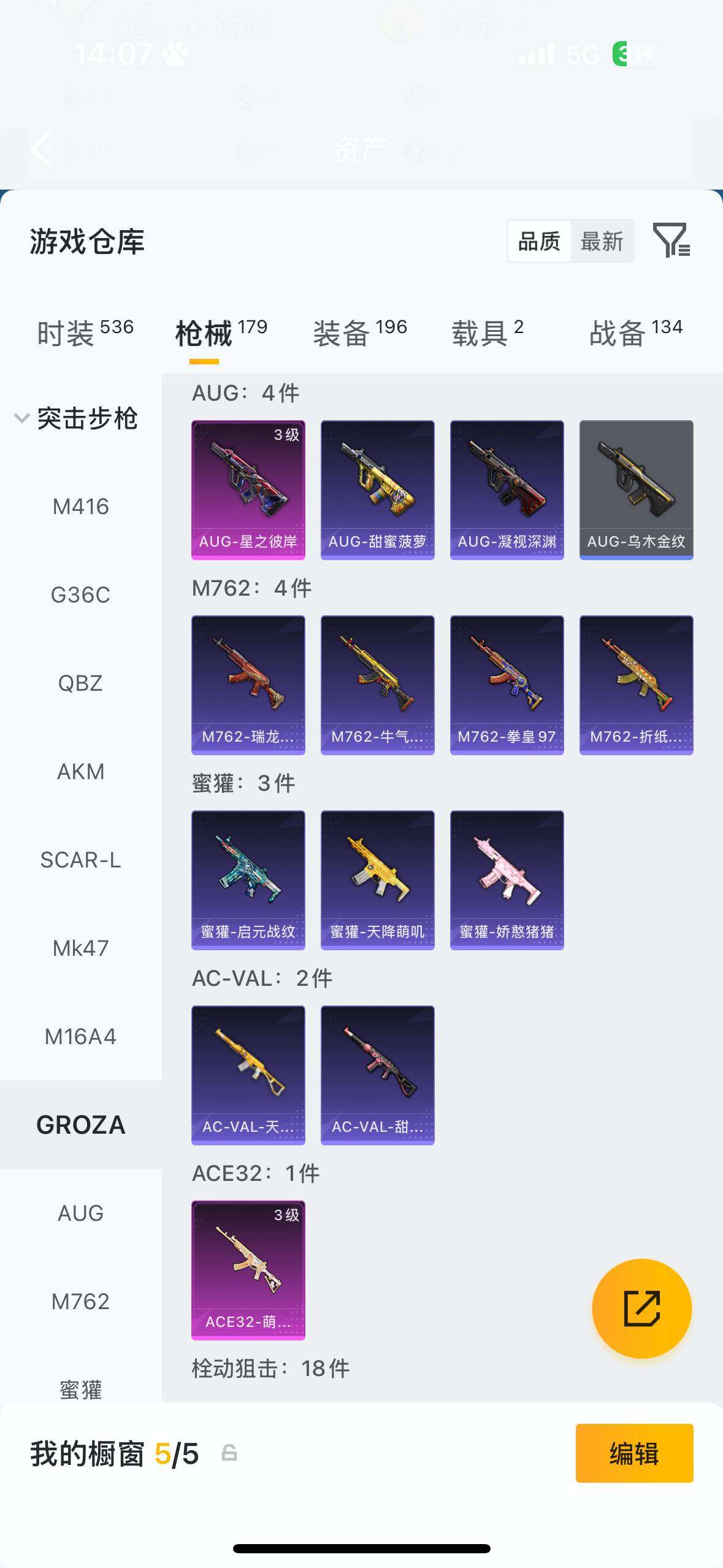723x1568 pixels.
Task: Open the ACE32 level 3 skin
Action: coord(248,1270)
